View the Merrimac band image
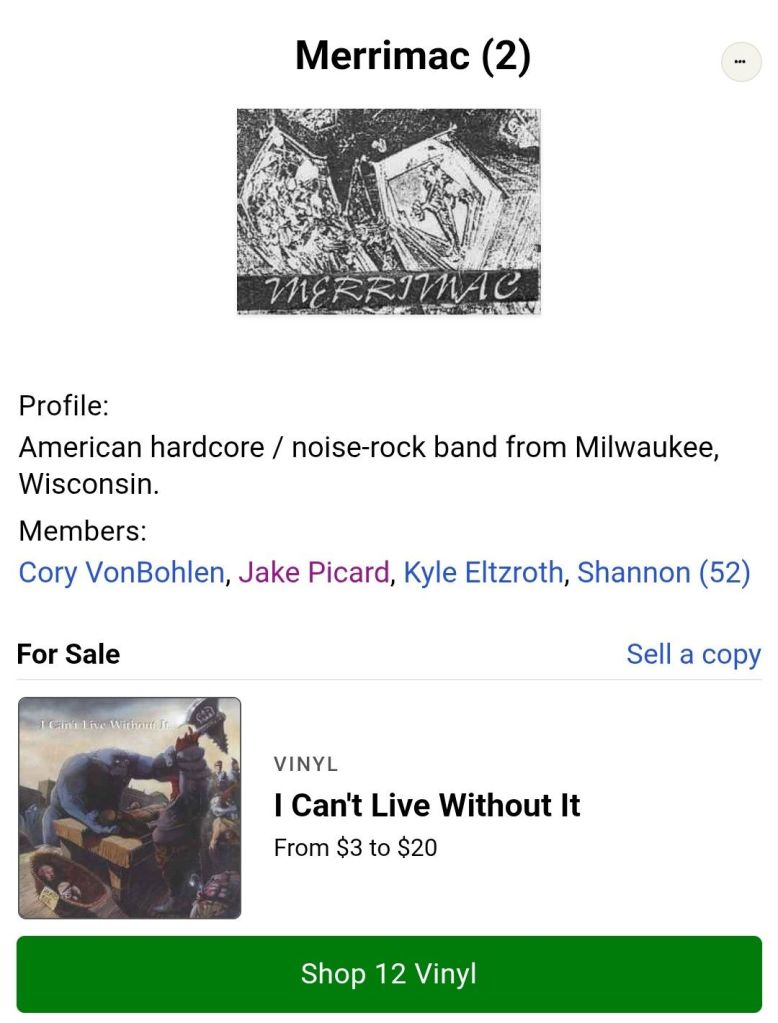This screenshot has width=778, height=1023. point(389,212)
